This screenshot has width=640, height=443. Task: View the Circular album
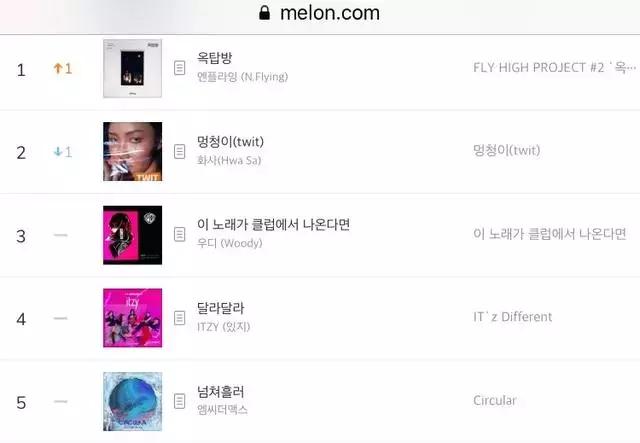click(x=495, y=400)
